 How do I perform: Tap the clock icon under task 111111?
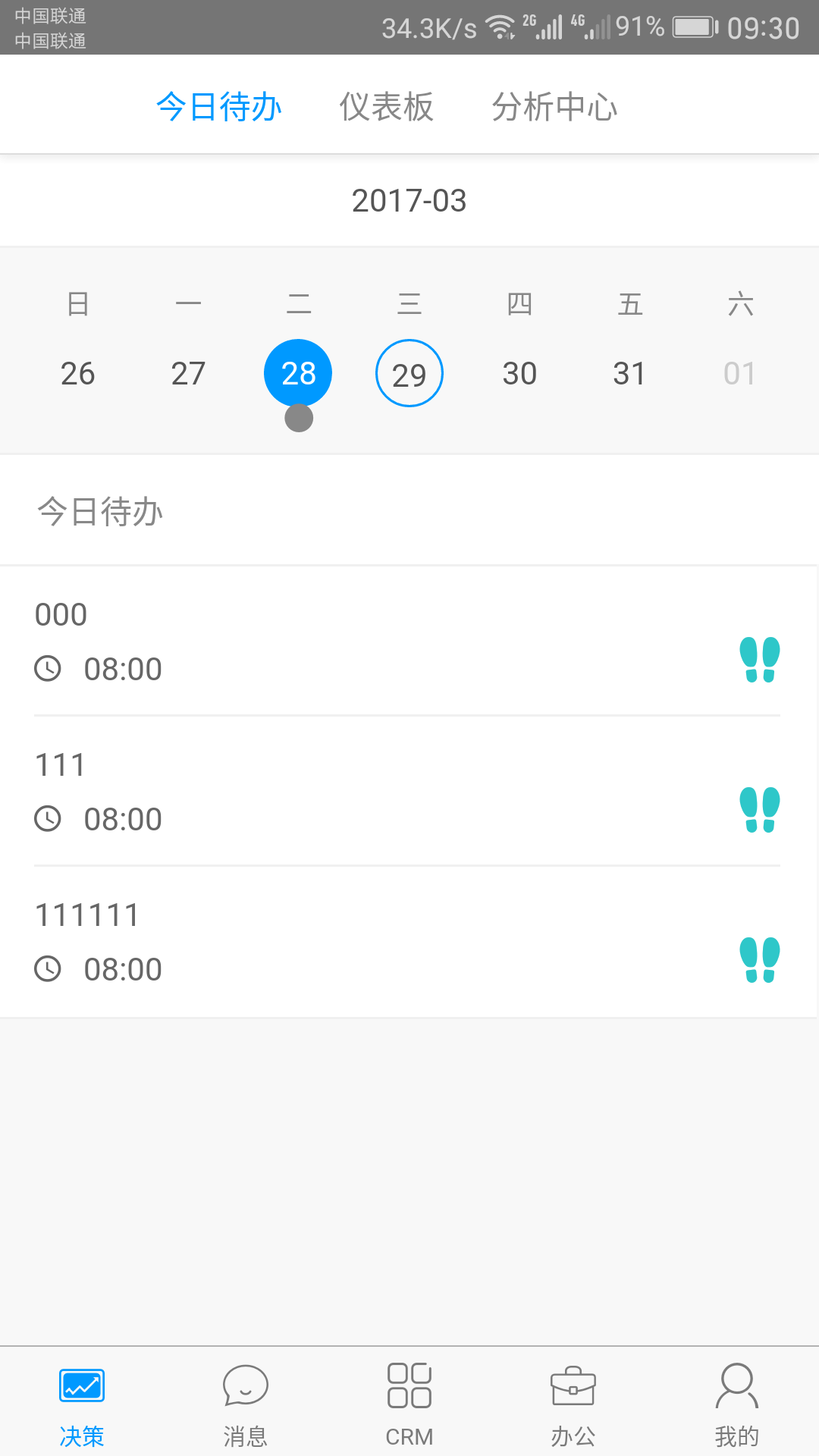click(x=49, y=968)
